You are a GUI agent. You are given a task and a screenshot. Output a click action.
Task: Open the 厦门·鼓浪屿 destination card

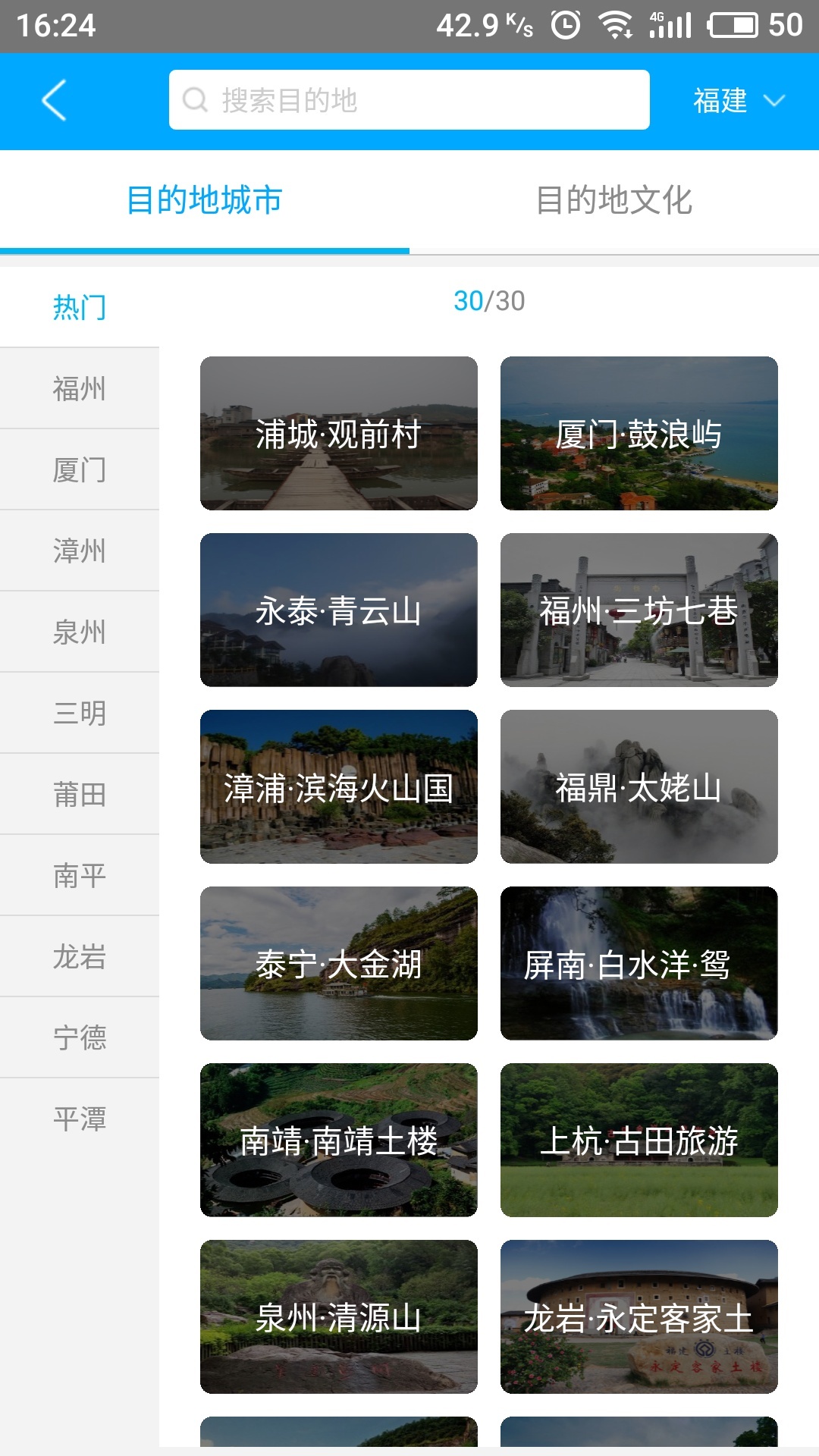coord(639,433)
